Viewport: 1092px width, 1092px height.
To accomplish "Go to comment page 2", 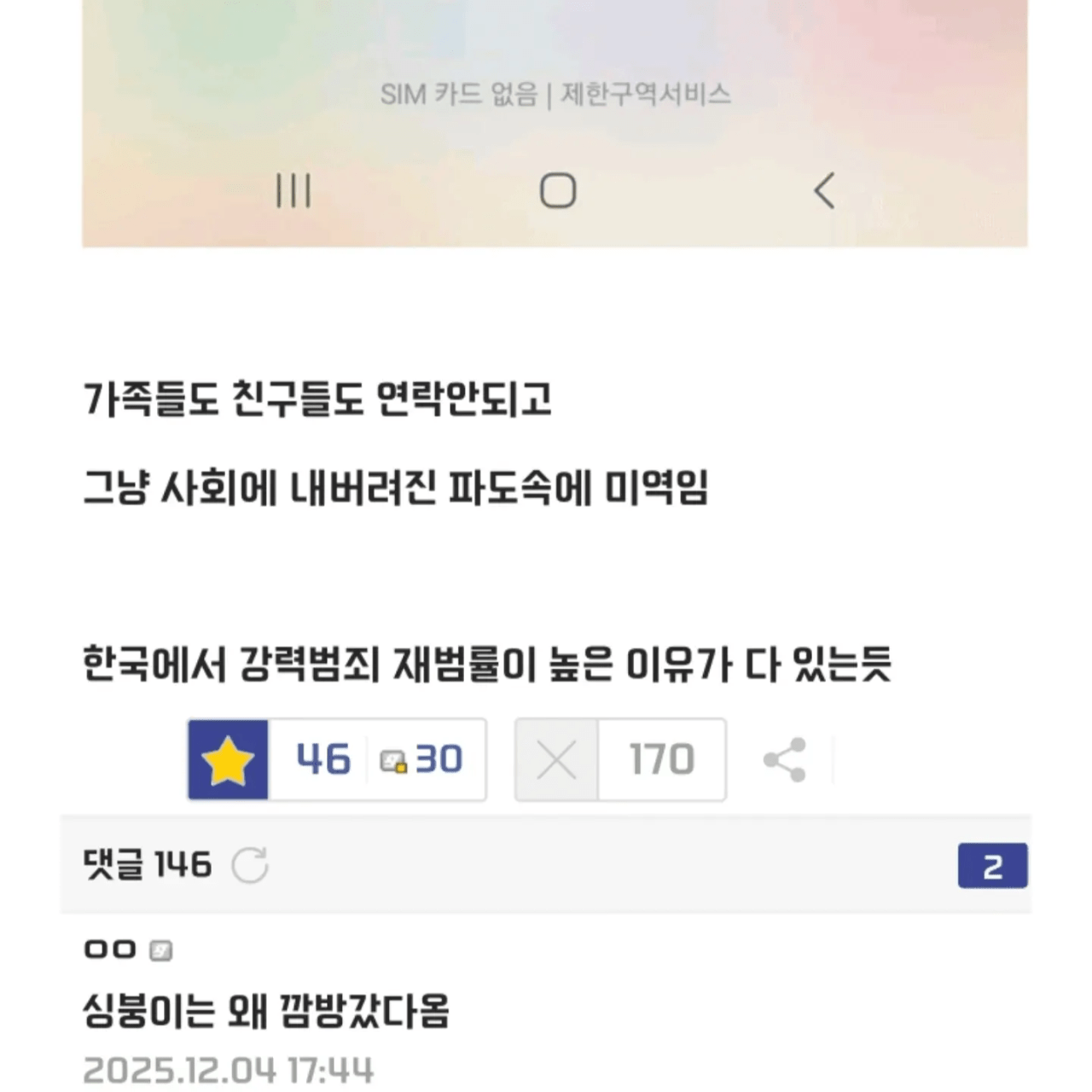I will click(x=992, y=866).
